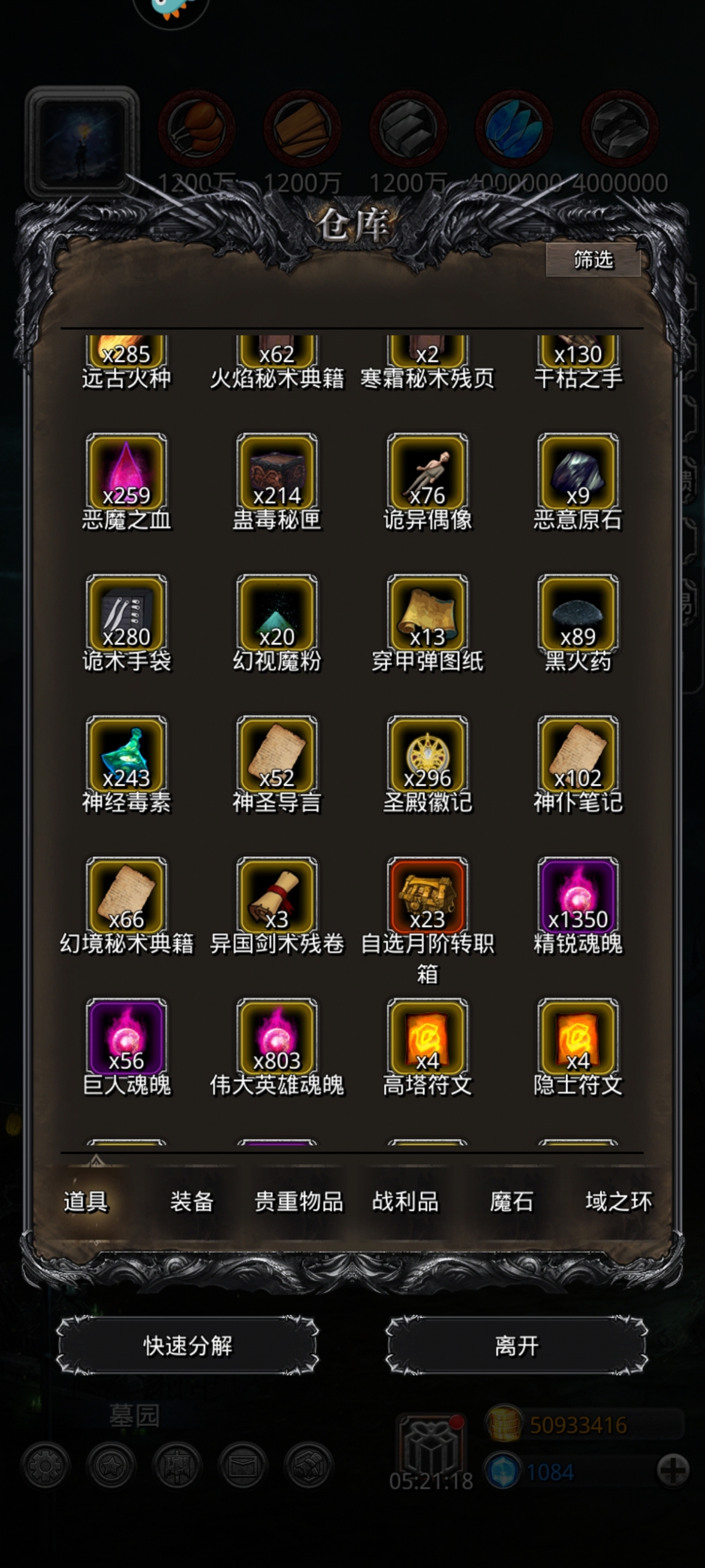The image size is (705, 1568).
Task: Switch to the 装备 tab
Action: [x=192, y=1201]
